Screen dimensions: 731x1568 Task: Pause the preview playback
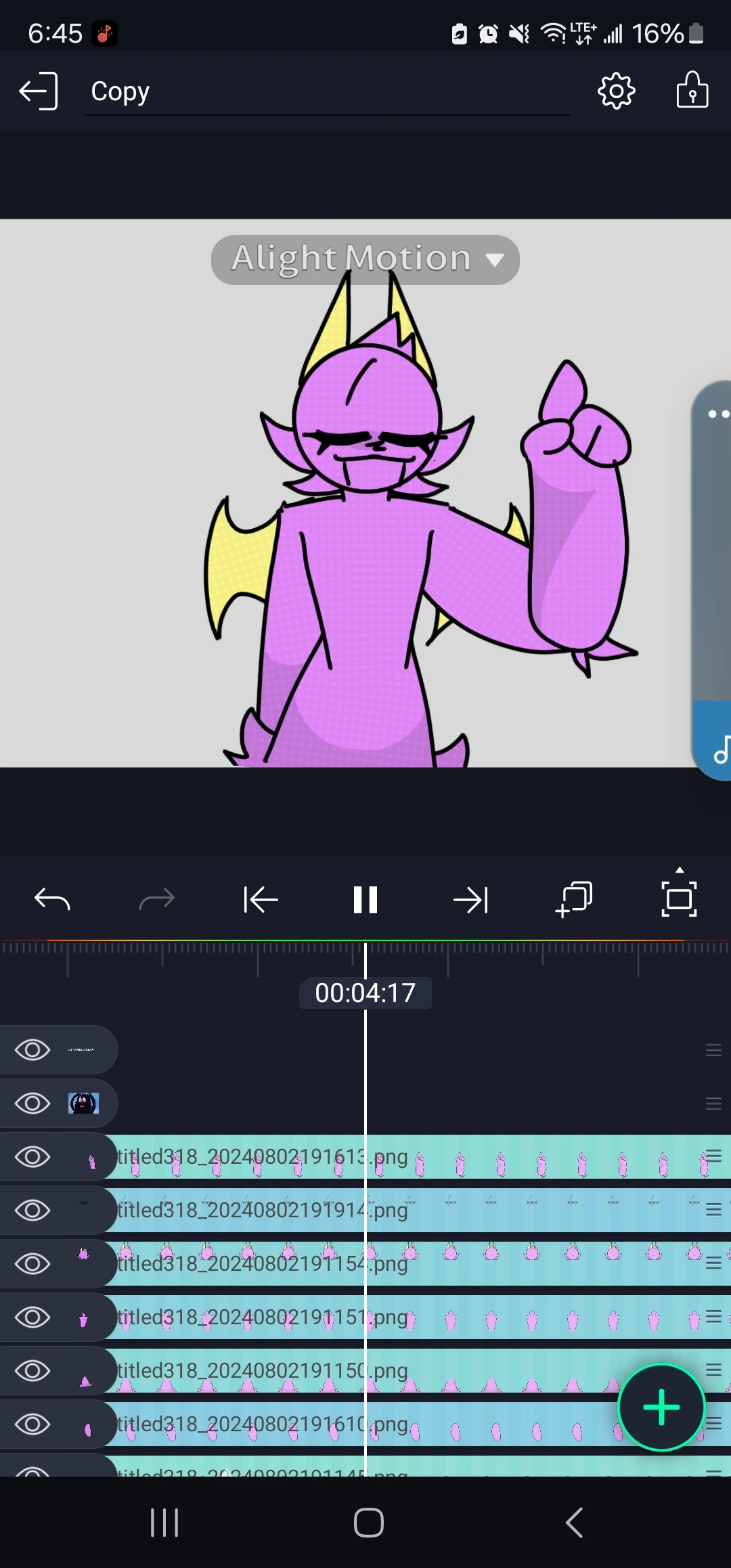pos(365,900)
